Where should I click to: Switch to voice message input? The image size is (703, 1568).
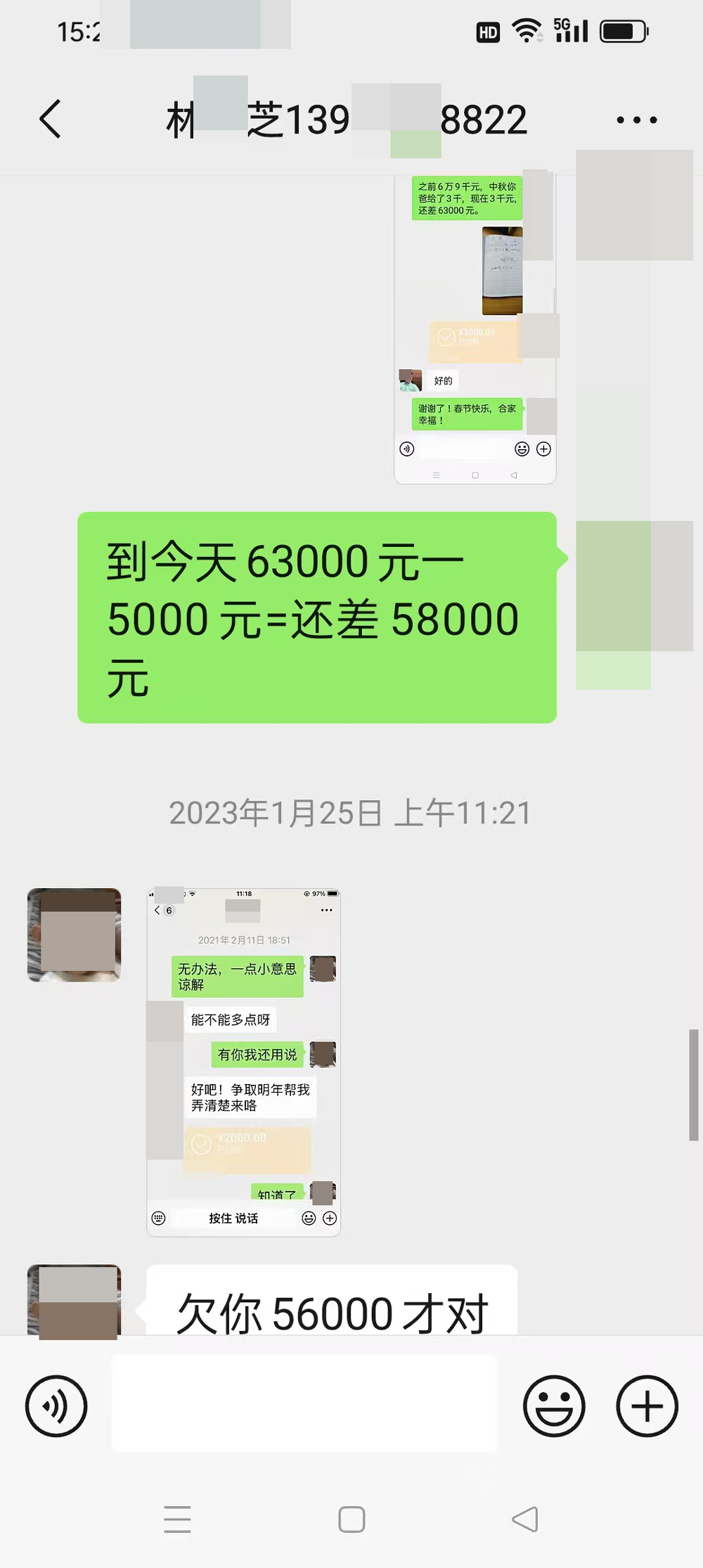[56, 1406]
